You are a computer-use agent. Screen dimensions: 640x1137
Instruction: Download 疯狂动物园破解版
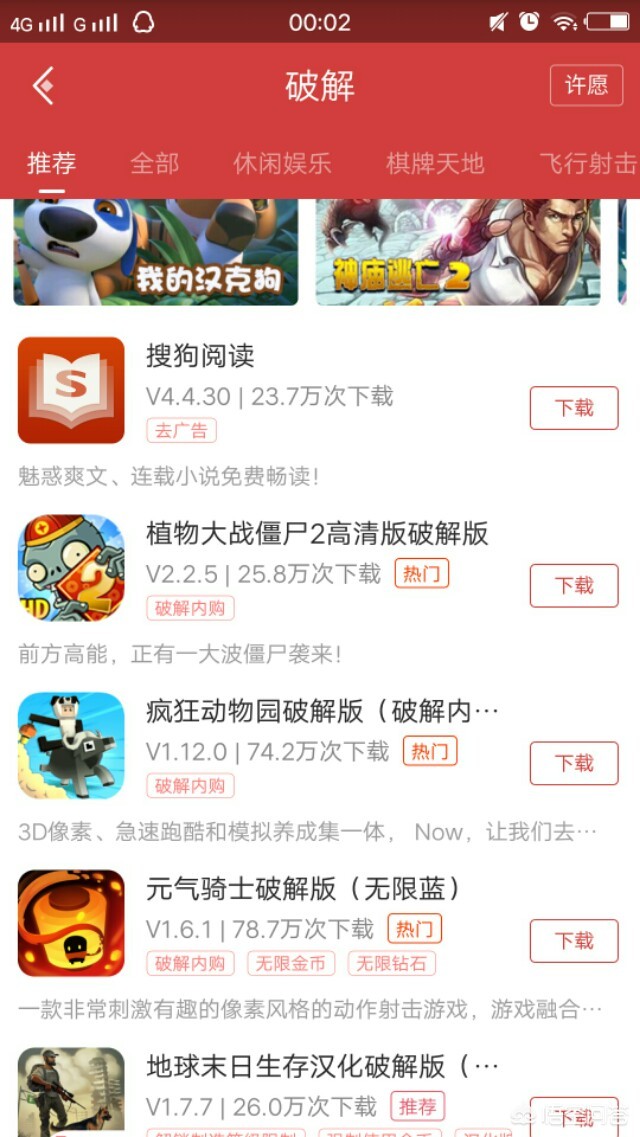tap(574, 763)
